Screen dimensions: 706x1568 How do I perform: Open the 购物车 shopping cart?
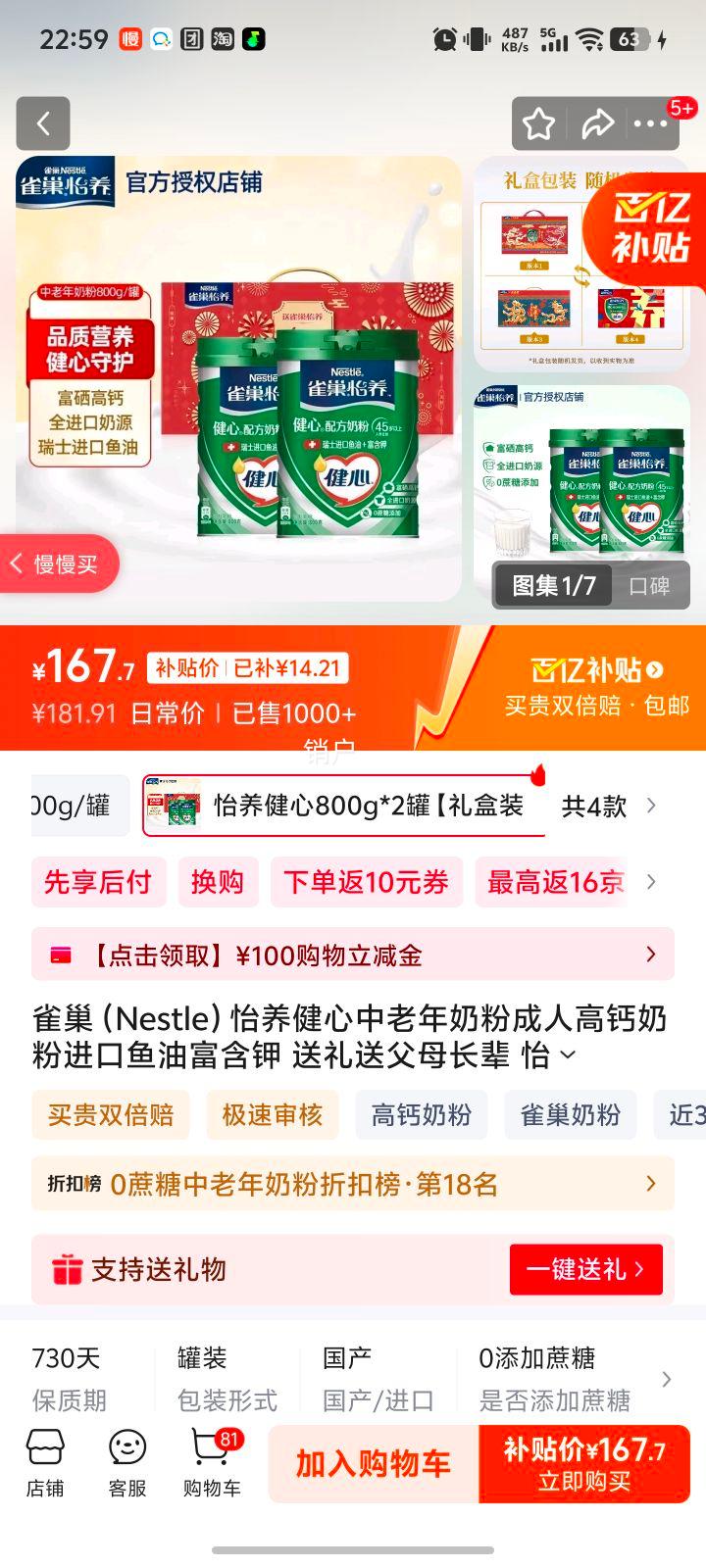[x=211, y=1463]
